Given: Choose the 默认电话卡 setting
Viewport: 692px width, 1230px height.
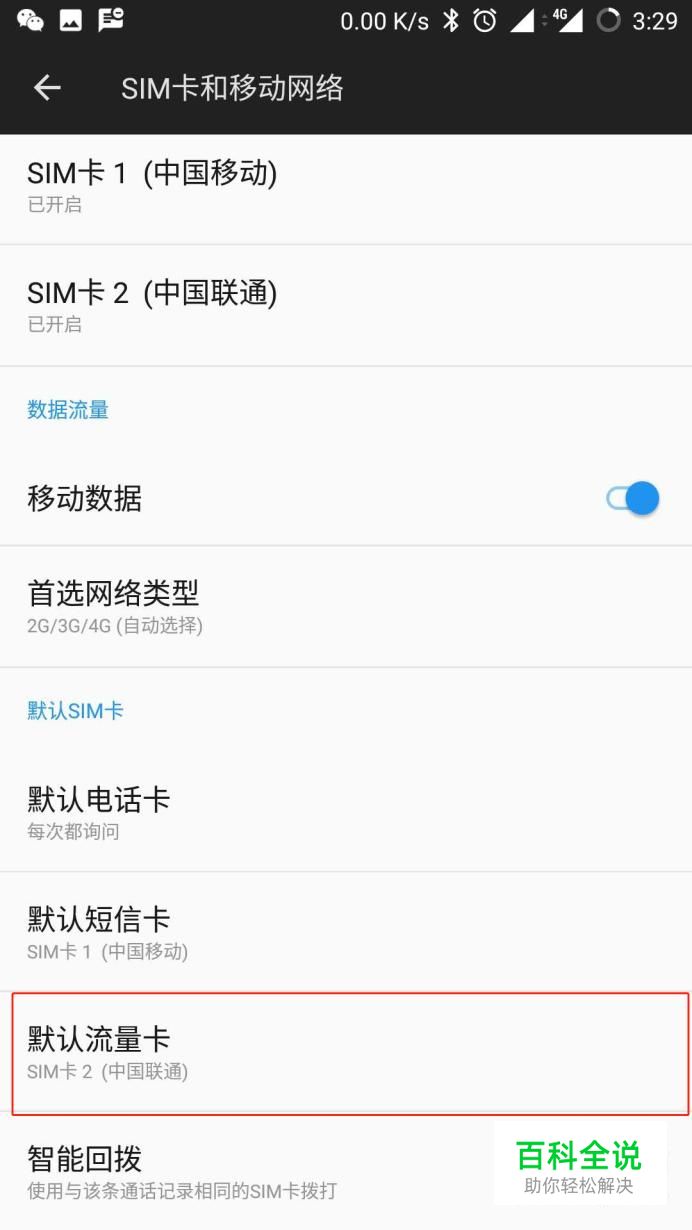Looking at the screenshot, I should tap(346, 812).
